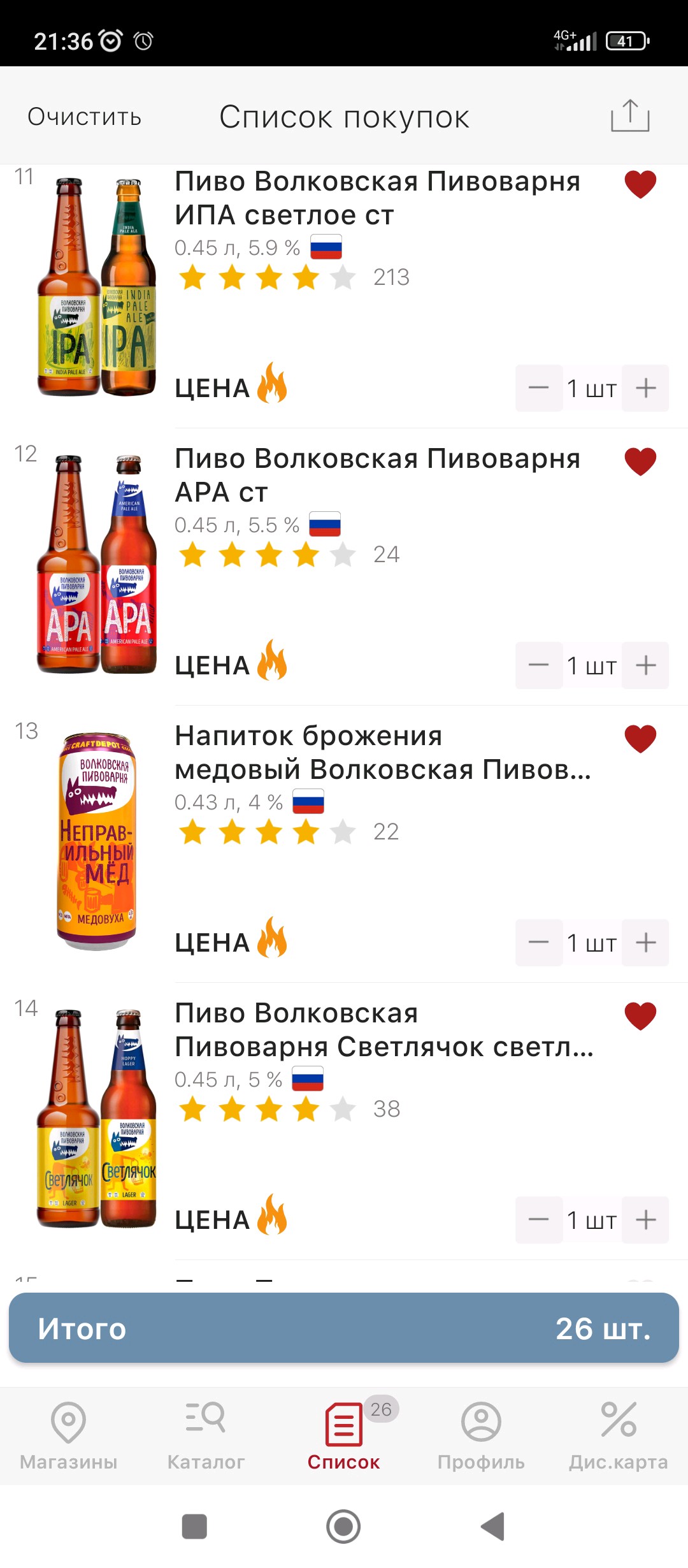
Task: Go to the Каталог tab
Action: pos(206,1434)
